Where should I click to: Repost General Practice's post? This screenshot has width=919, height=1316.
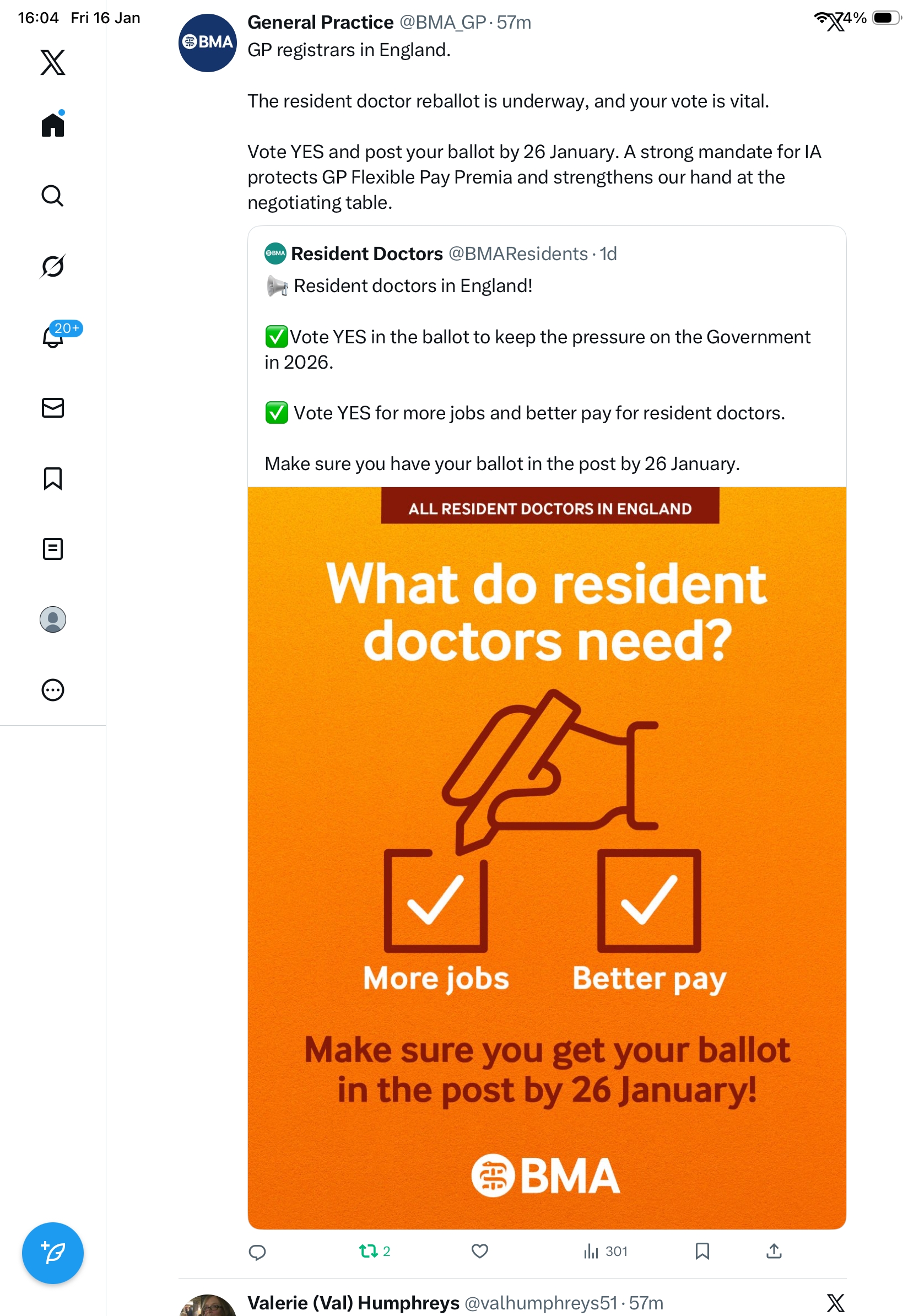tap(368, 1250)
